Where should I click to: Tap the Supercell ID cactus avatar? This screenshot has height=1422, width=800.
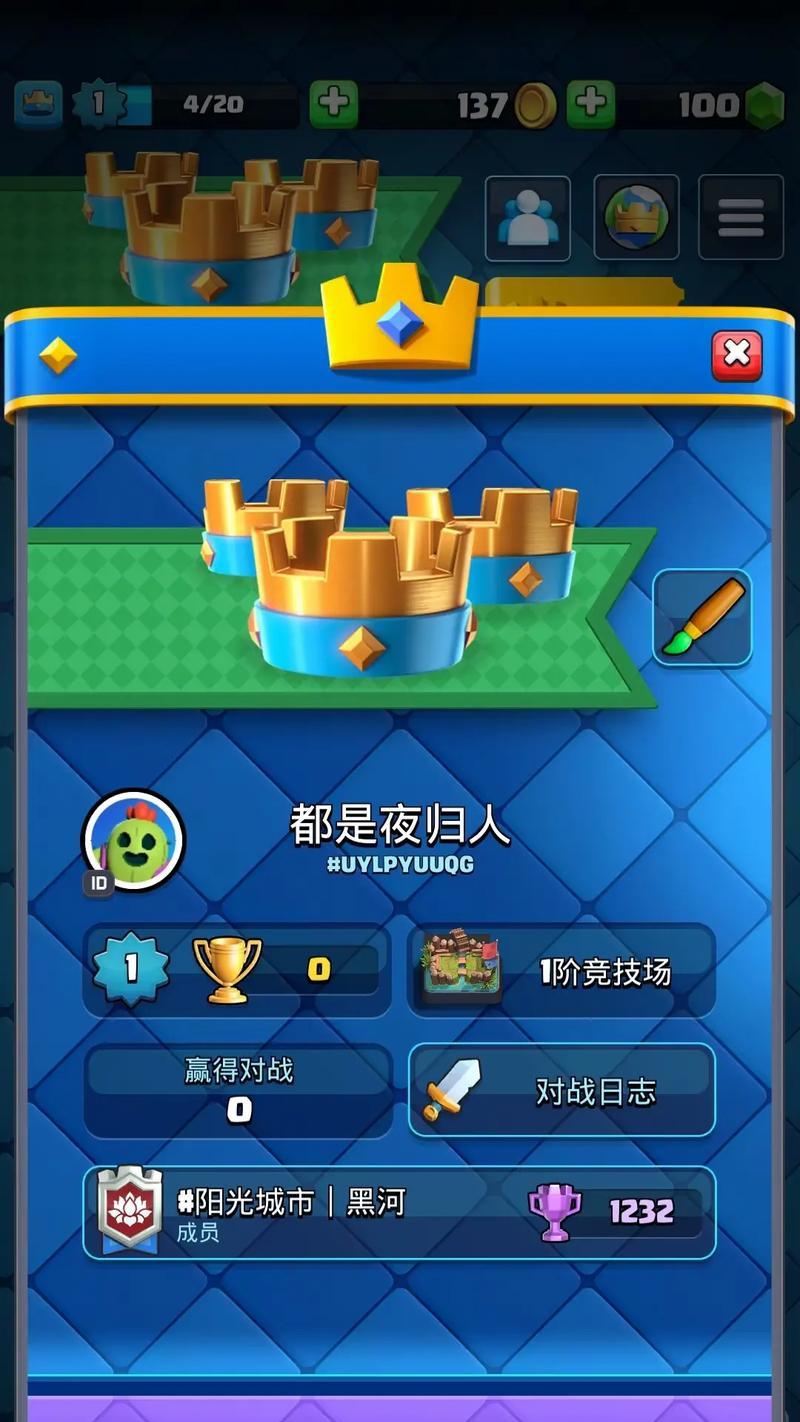[133, 839]
